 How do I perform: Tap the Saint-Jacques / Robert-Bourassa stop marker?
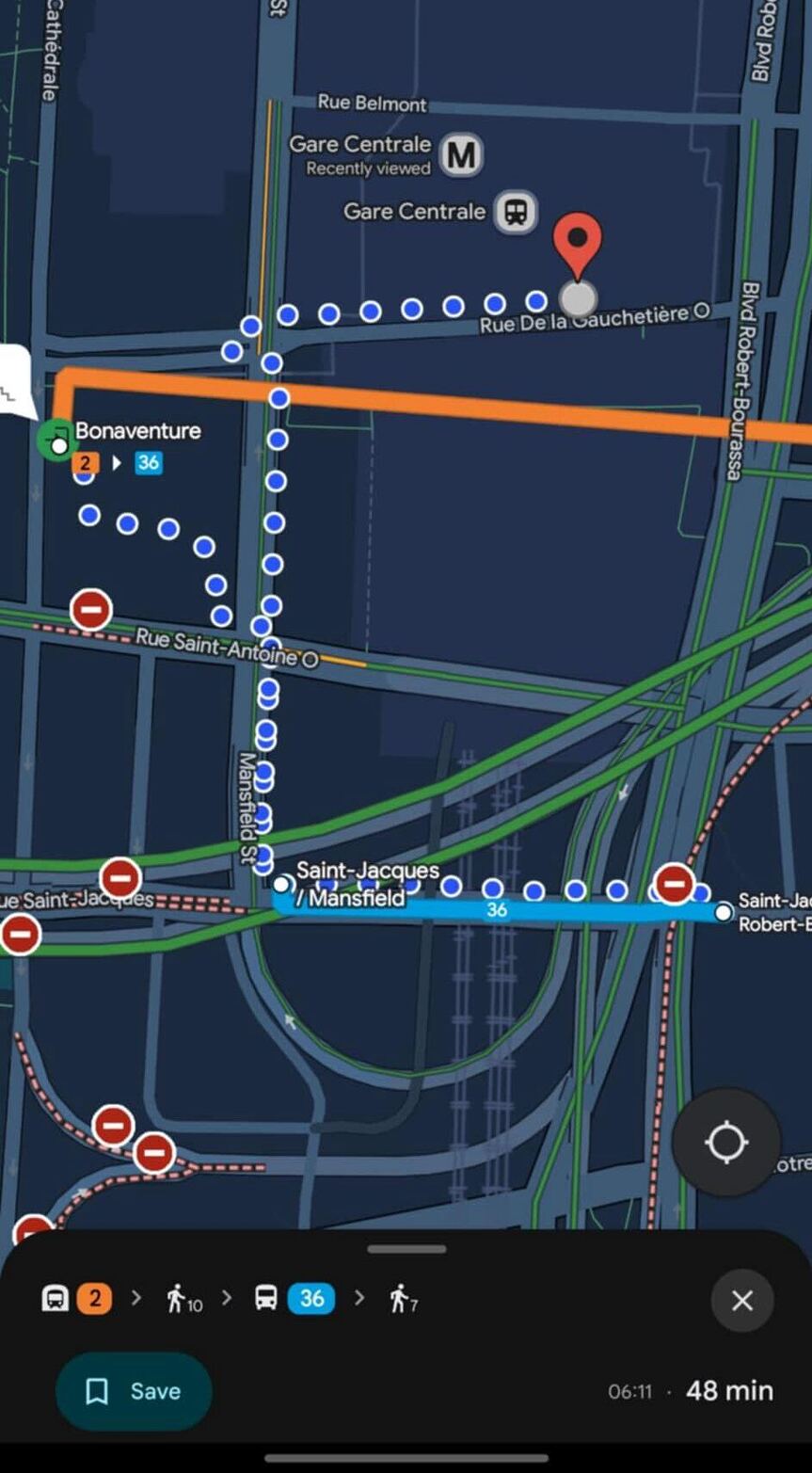pyautogui.click(x=723, y=911)
